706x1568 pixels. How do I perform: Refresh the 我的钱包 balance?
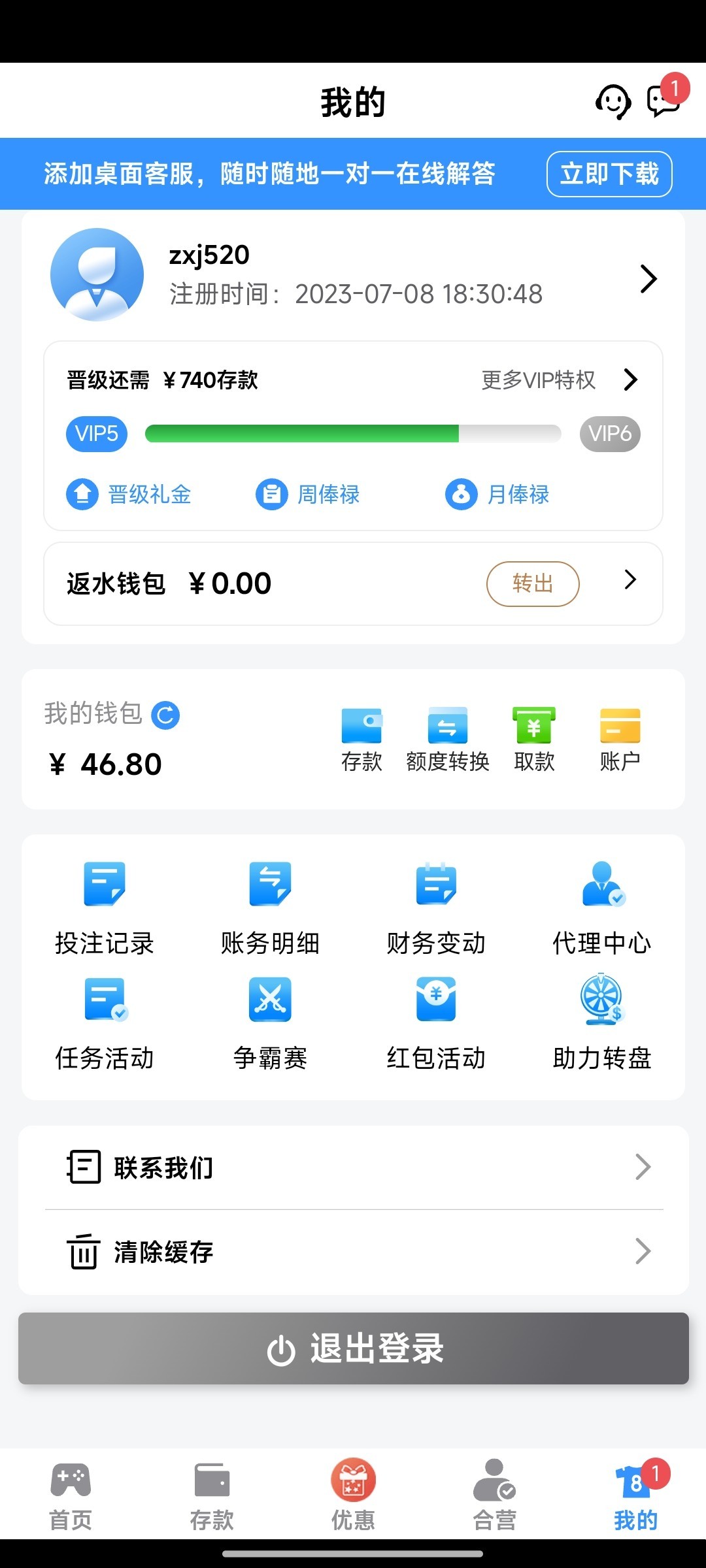pos(165,715)
